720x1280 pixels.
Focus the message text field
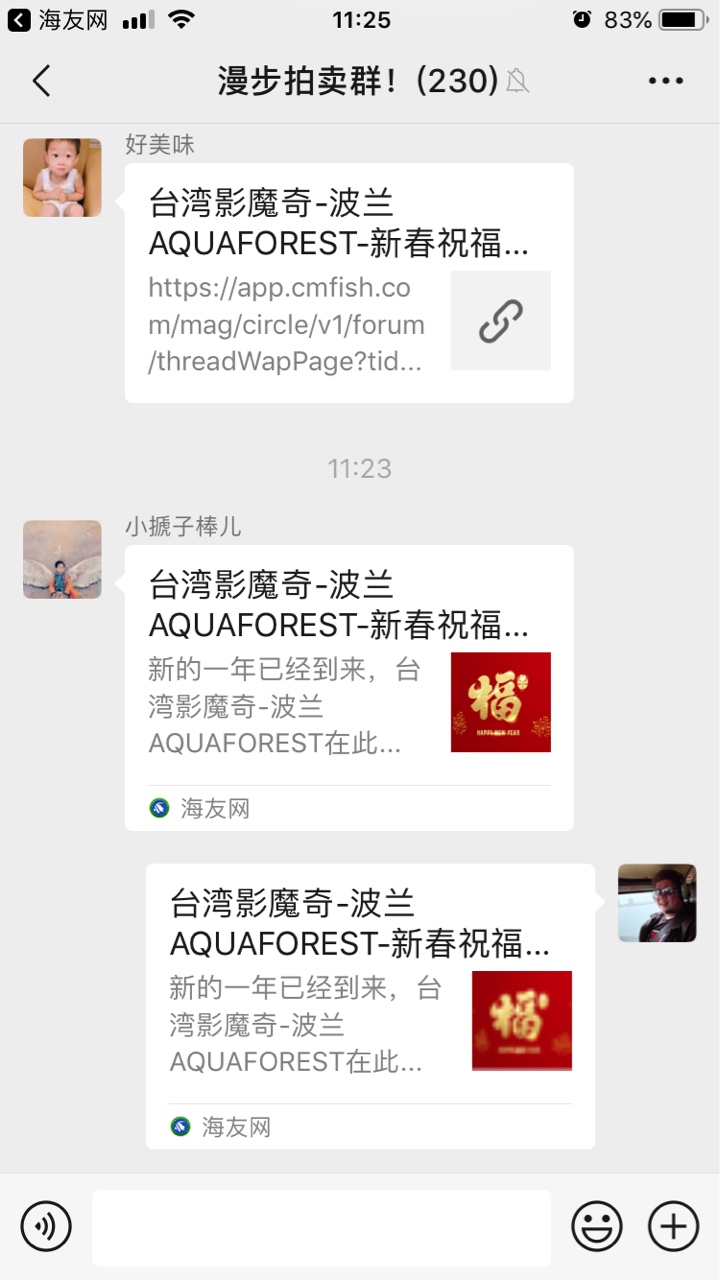tap(321, 1227)
